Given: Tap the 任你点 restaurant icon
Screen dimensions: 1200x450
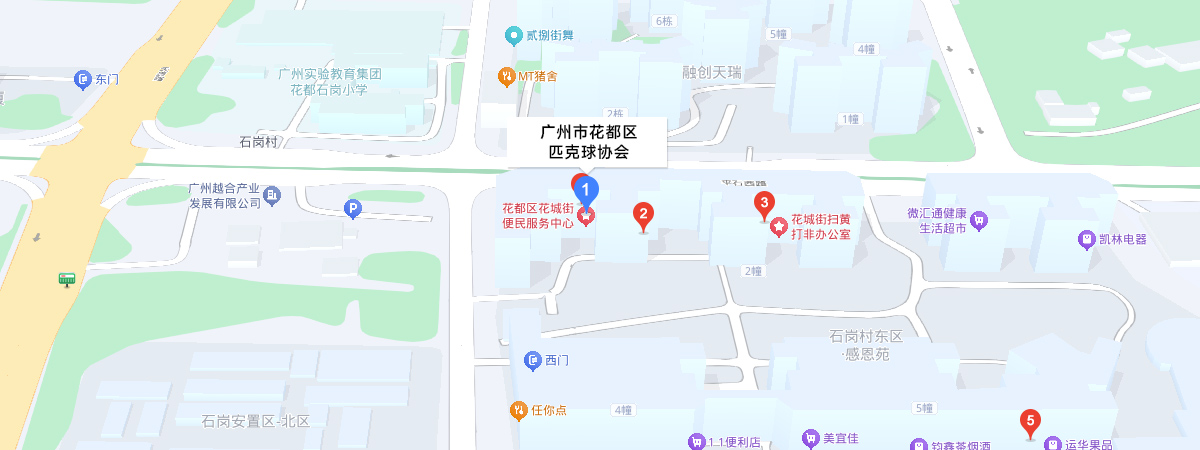Looking at the screenshot, I should 518,409.
